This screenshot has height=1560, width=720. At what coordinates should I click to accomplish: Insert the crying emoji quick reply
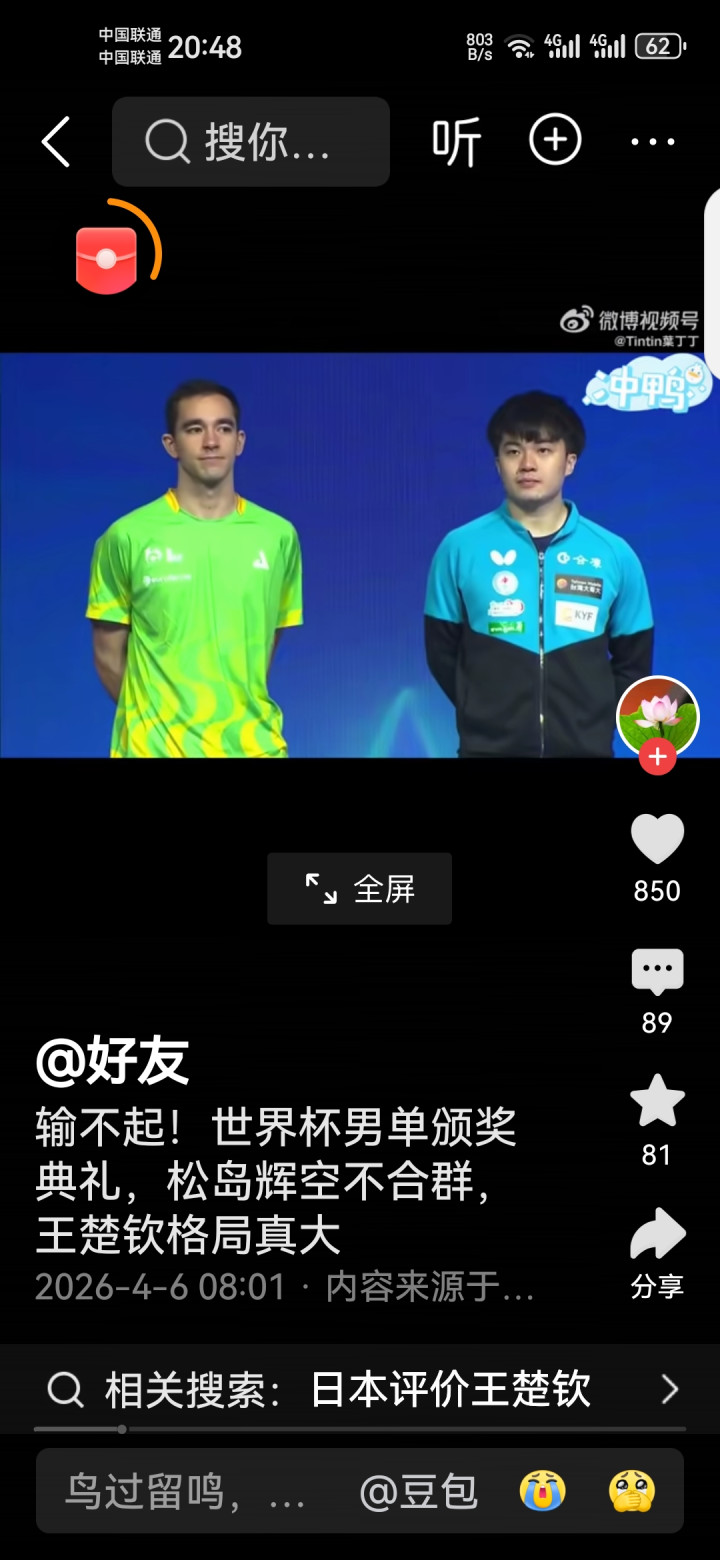tap(543, 1493)
